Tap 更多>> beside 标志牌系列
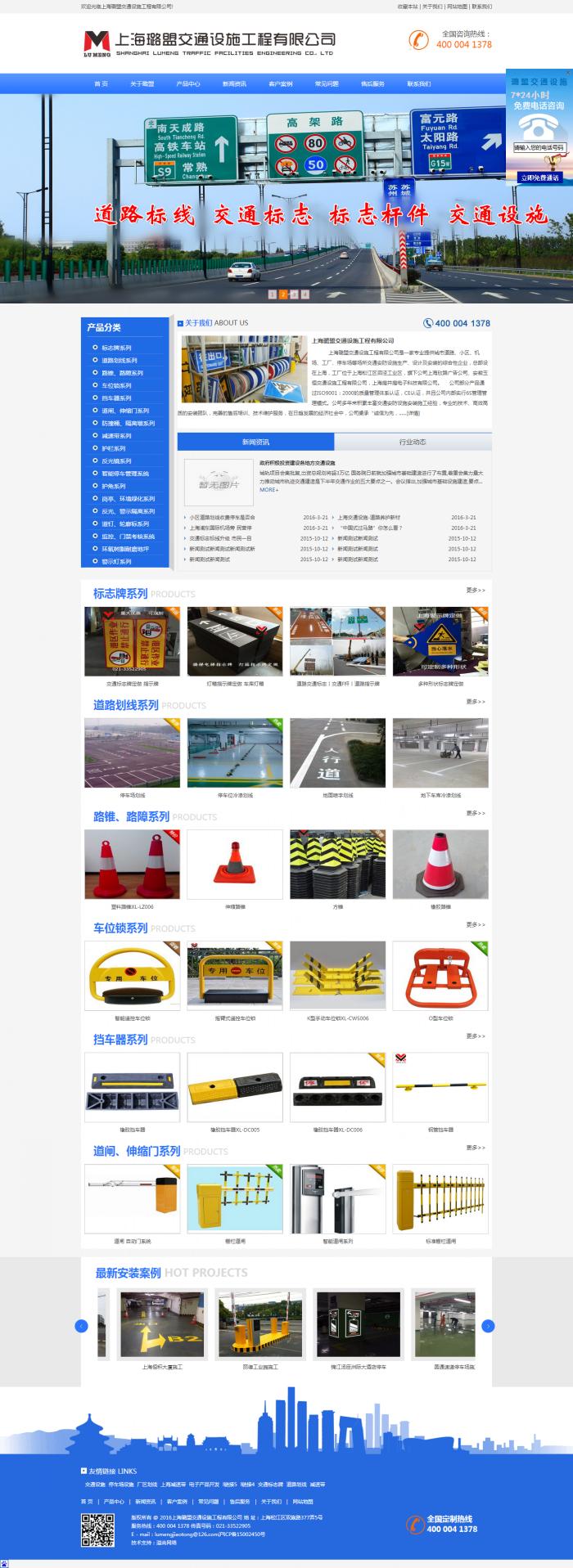The height and width of the screenshot is (1568, 573). tap(475, 591)
